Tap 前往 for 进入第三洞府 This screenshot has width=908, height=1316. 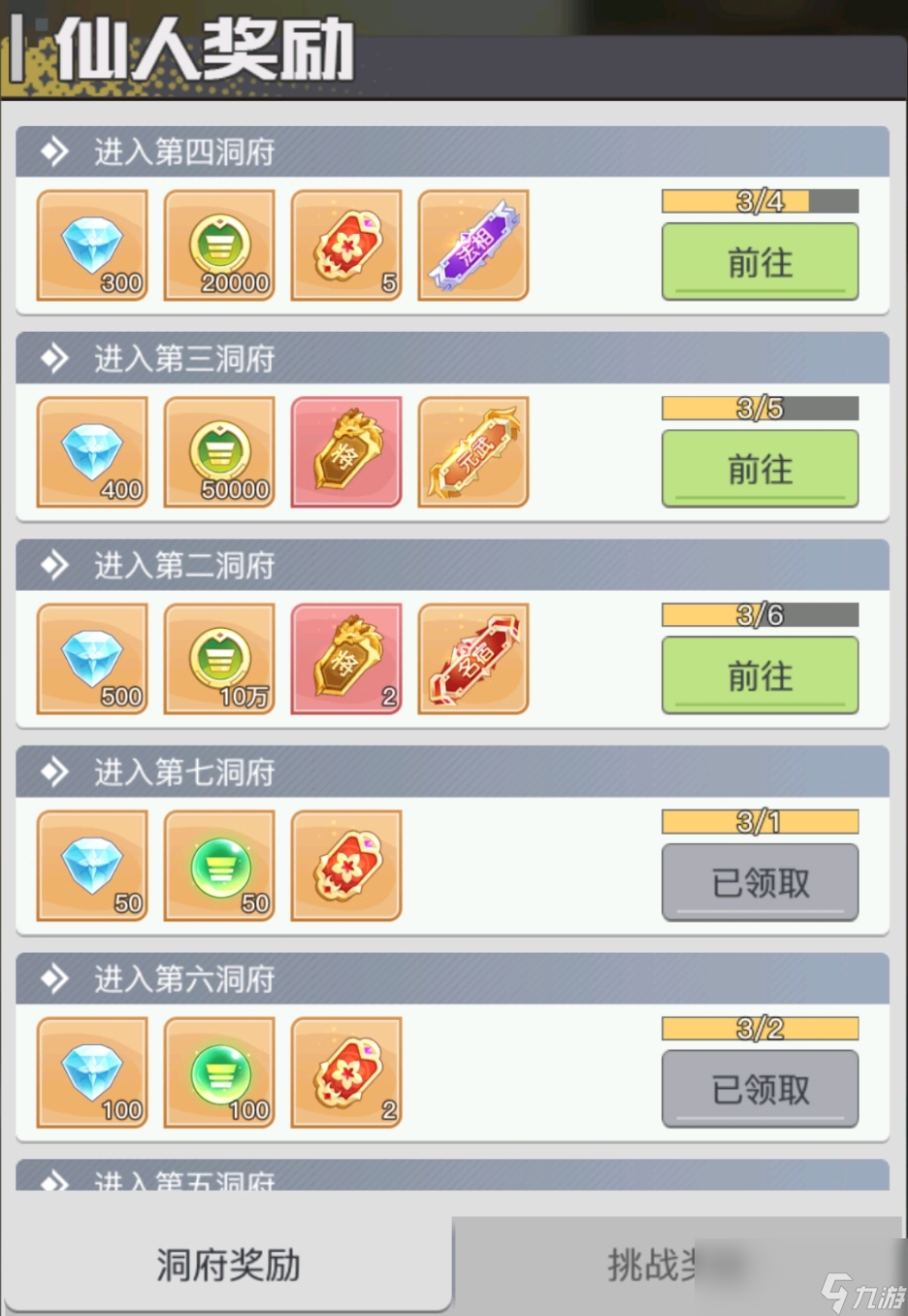(760, 469)
